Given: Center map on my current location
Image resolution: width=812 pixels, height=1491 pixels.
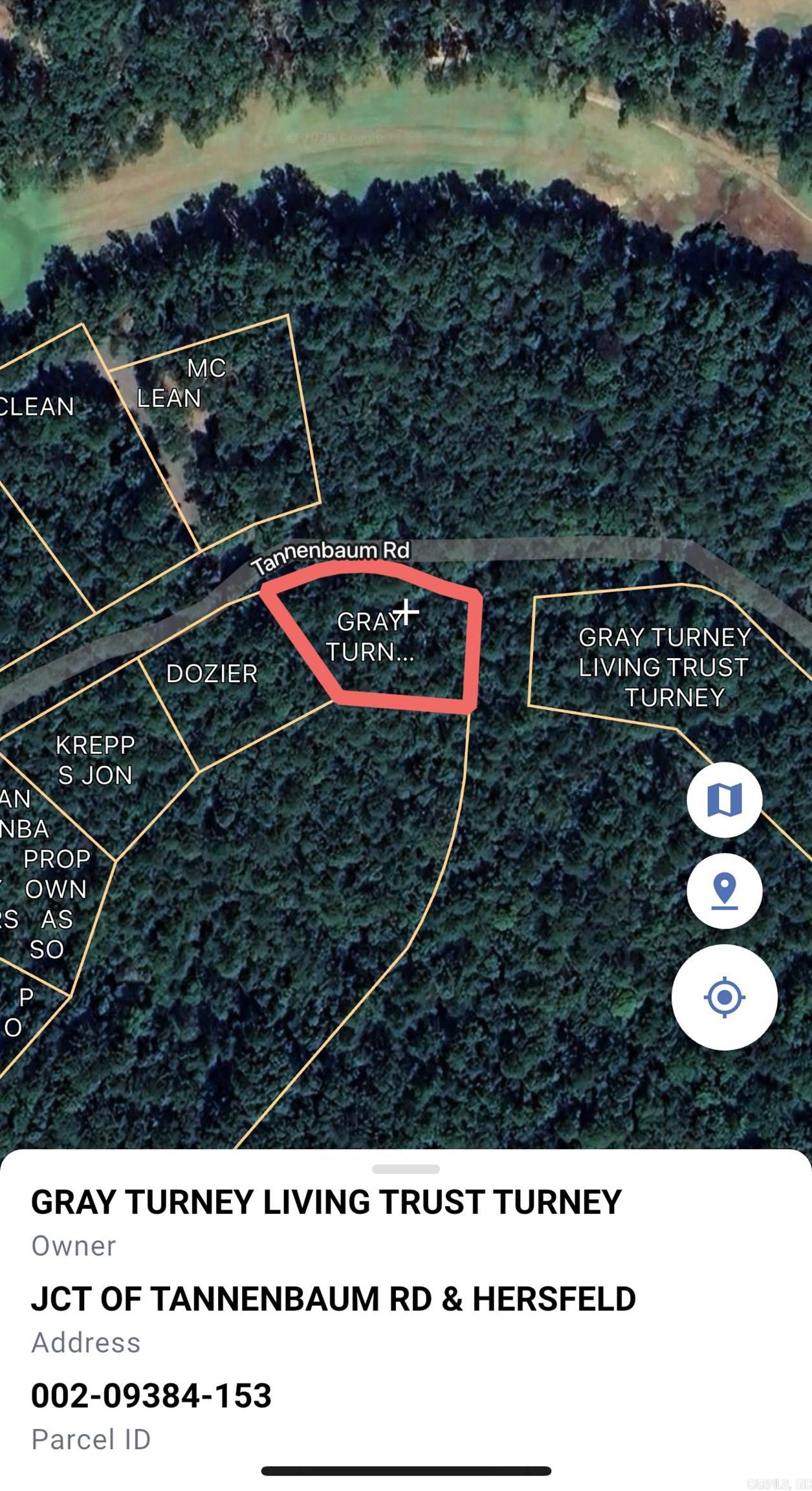Looking at the screenshot, I should click(724, 997).
